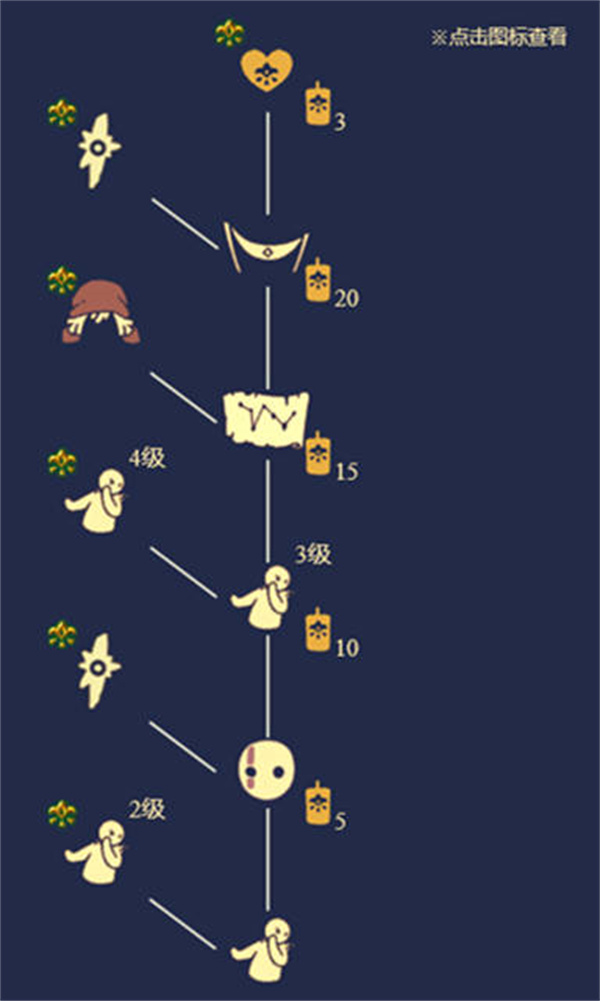This screenshot has height=1001, width=600.
Task: Tap the heart icon costing 3 candles
Action: coord(267,68)
